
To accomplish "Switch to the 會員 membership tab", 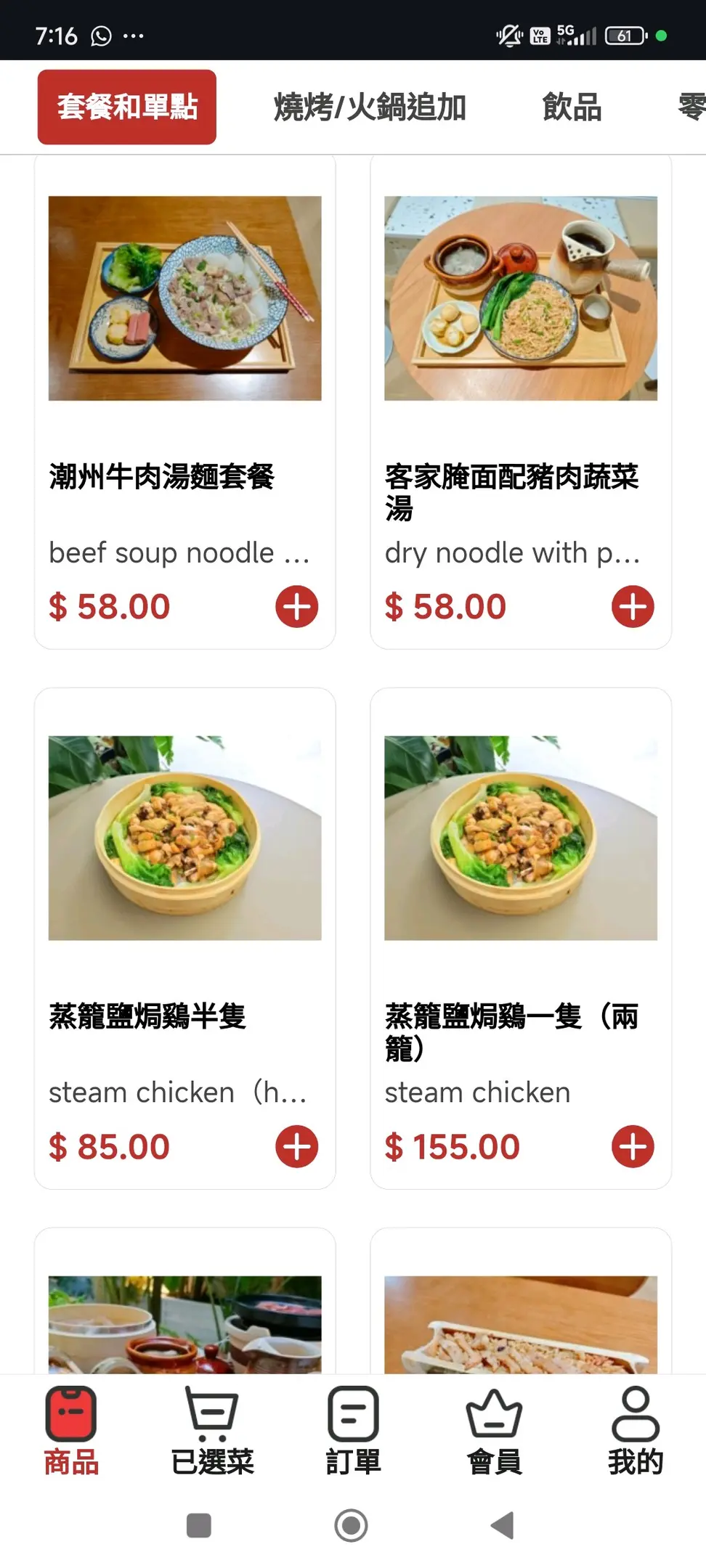I will (494, 1431).
